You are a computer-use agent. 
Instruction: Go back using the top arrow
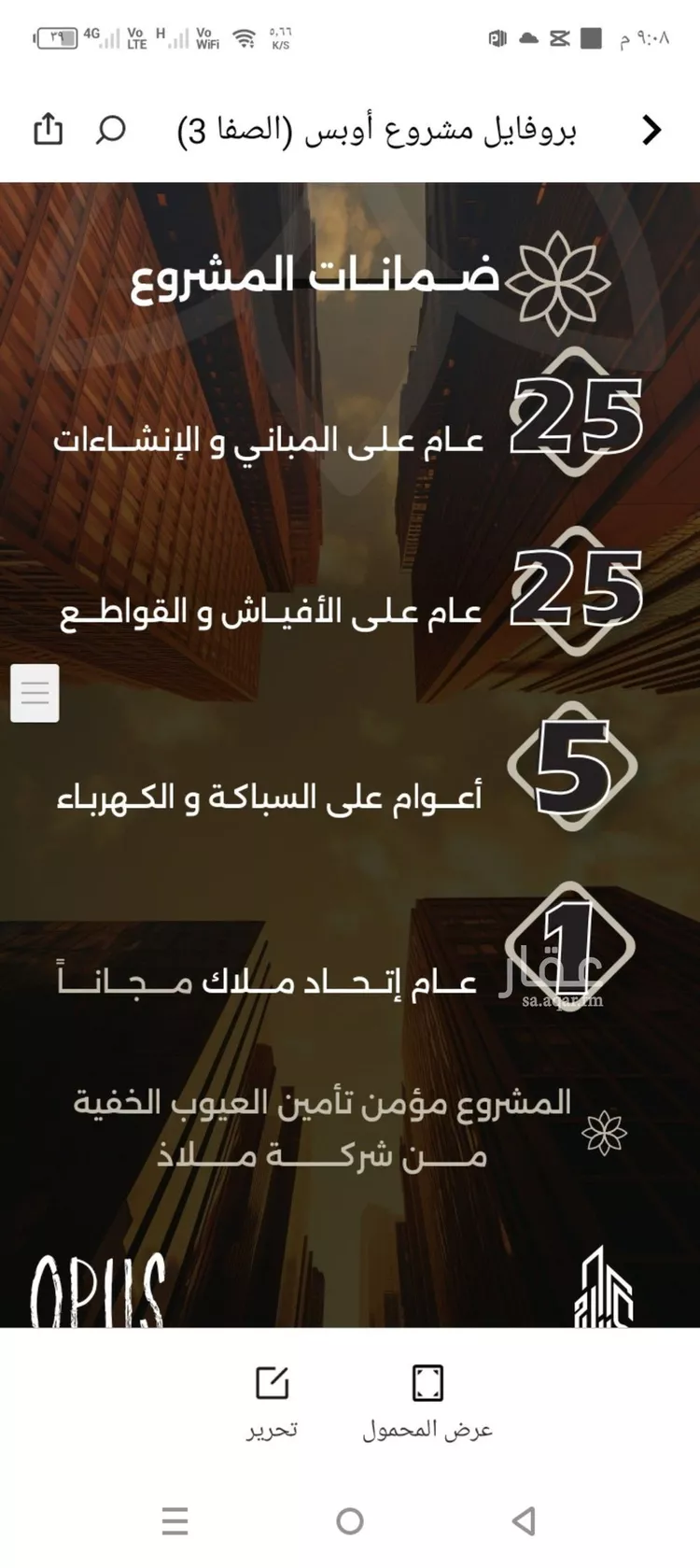(651, 130)
